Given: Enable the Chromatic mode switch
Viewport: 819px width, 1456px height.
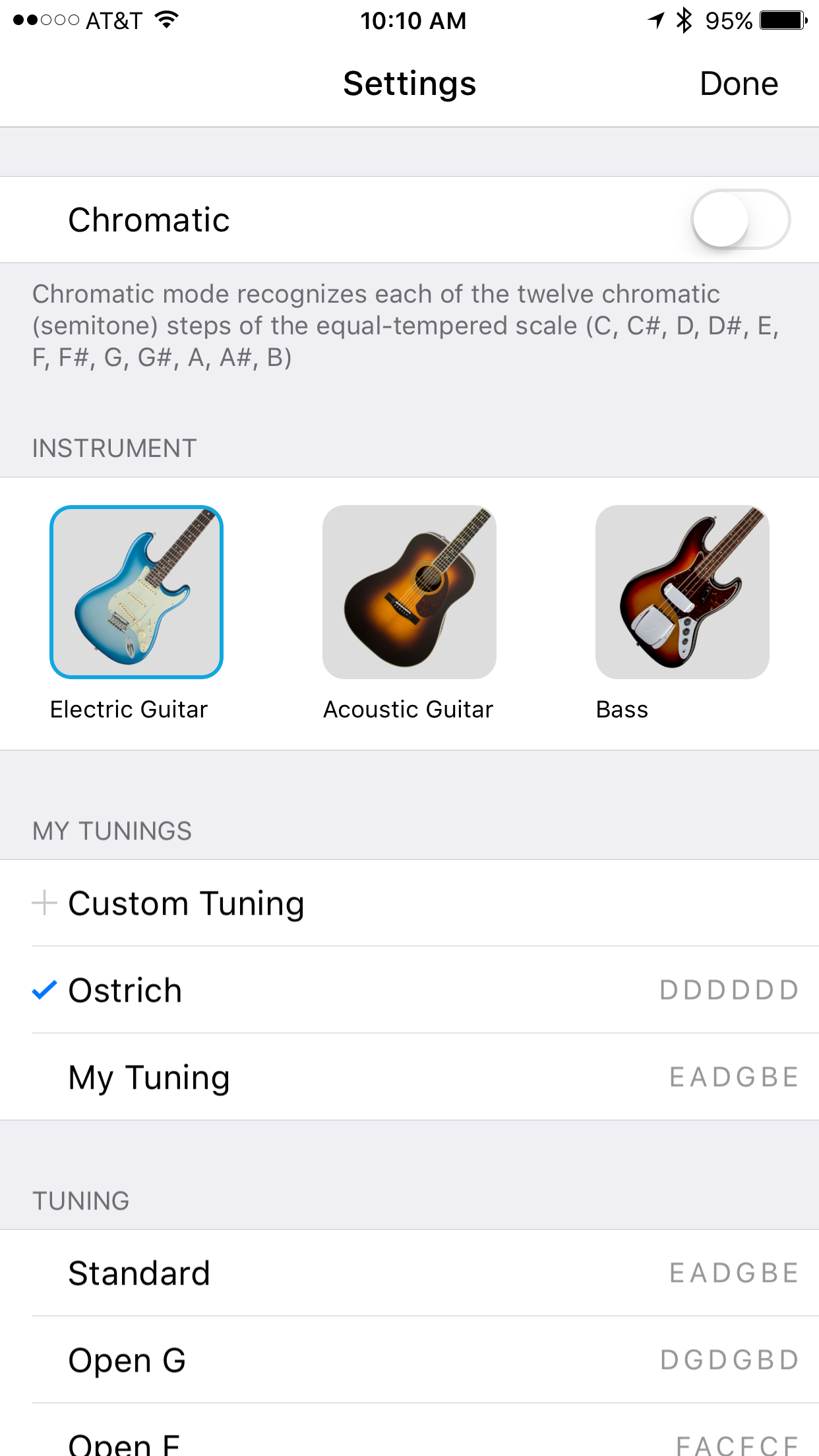Looking at the screenshot, I should point(741,220).
